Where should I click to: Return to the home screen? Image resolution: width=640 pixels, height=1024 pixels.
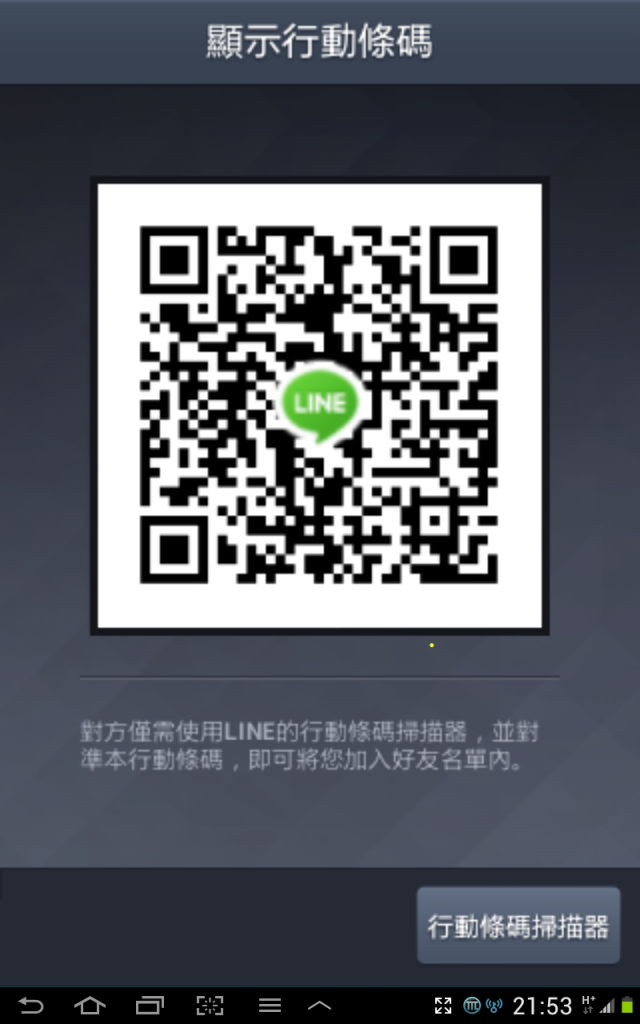coord(90,1005)
